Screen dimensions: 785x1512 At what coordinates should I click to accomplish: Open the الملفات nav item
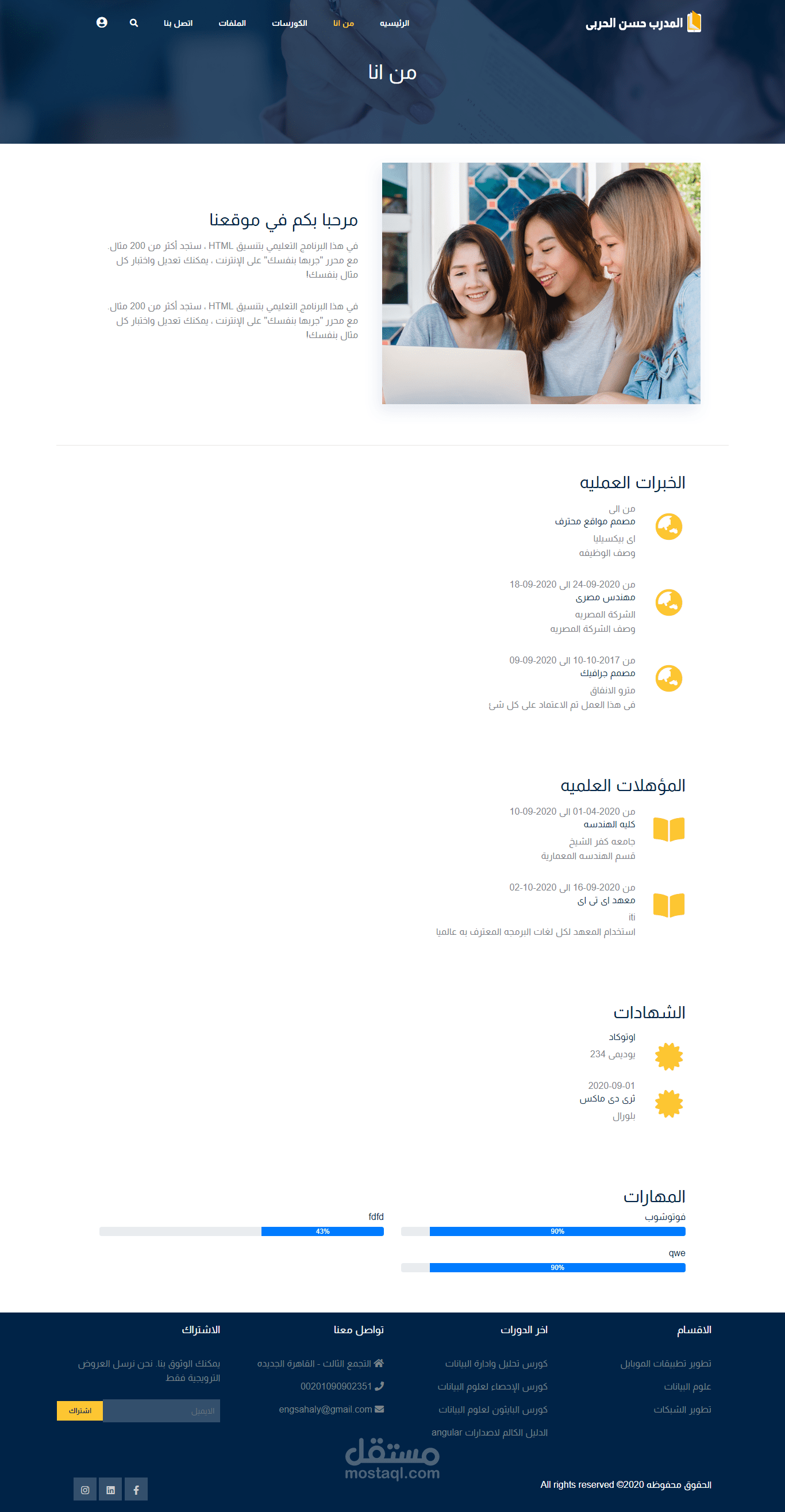coord(232,23)
